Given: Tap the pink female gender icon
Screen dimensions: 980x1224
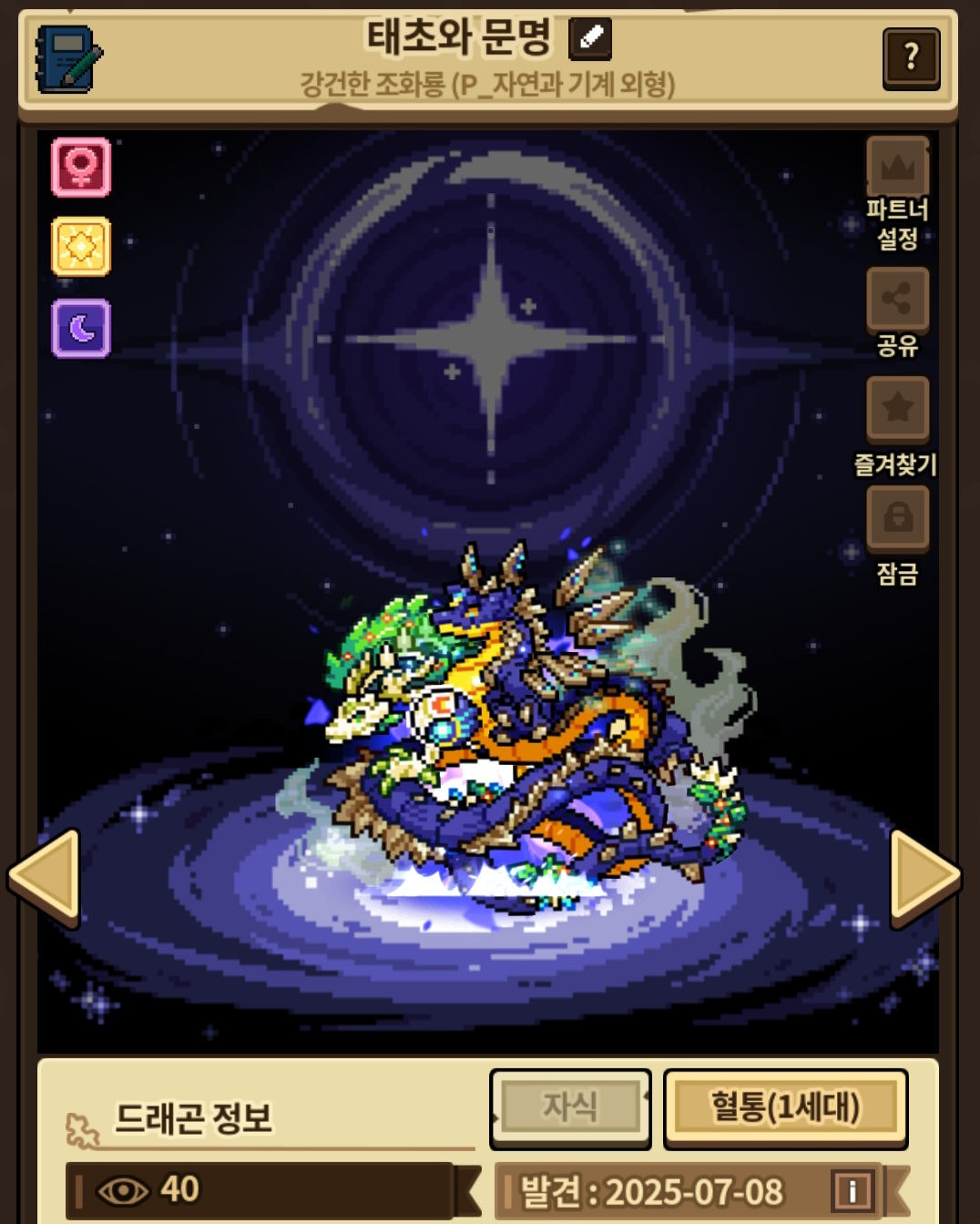Looking at the screenshot, I should [x=81, y=168].
